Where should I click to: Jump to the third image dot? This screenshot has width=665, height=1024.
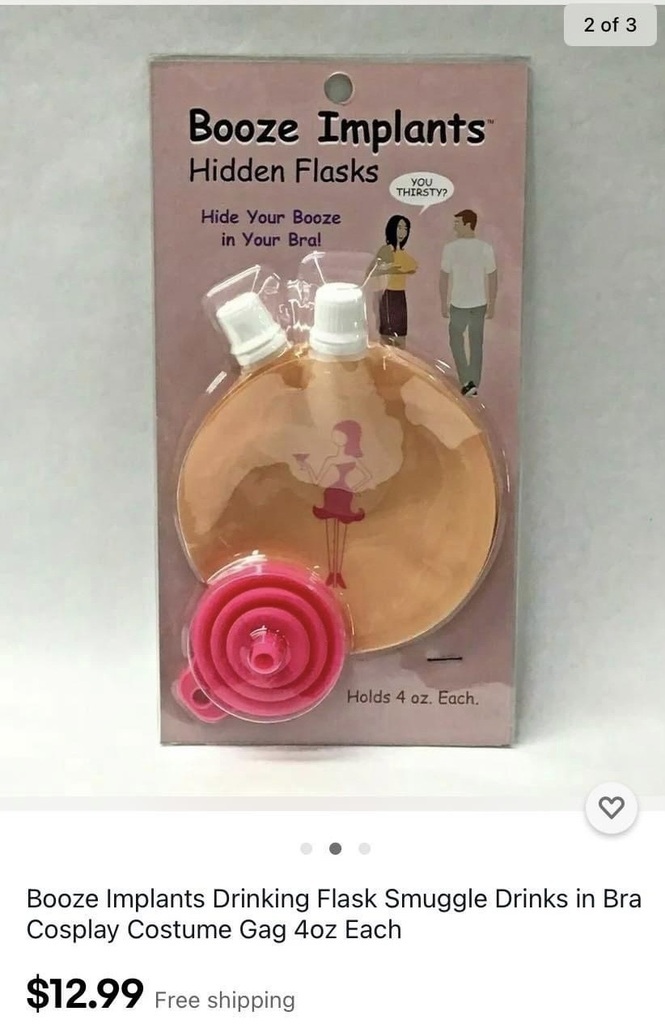point(364,848)
